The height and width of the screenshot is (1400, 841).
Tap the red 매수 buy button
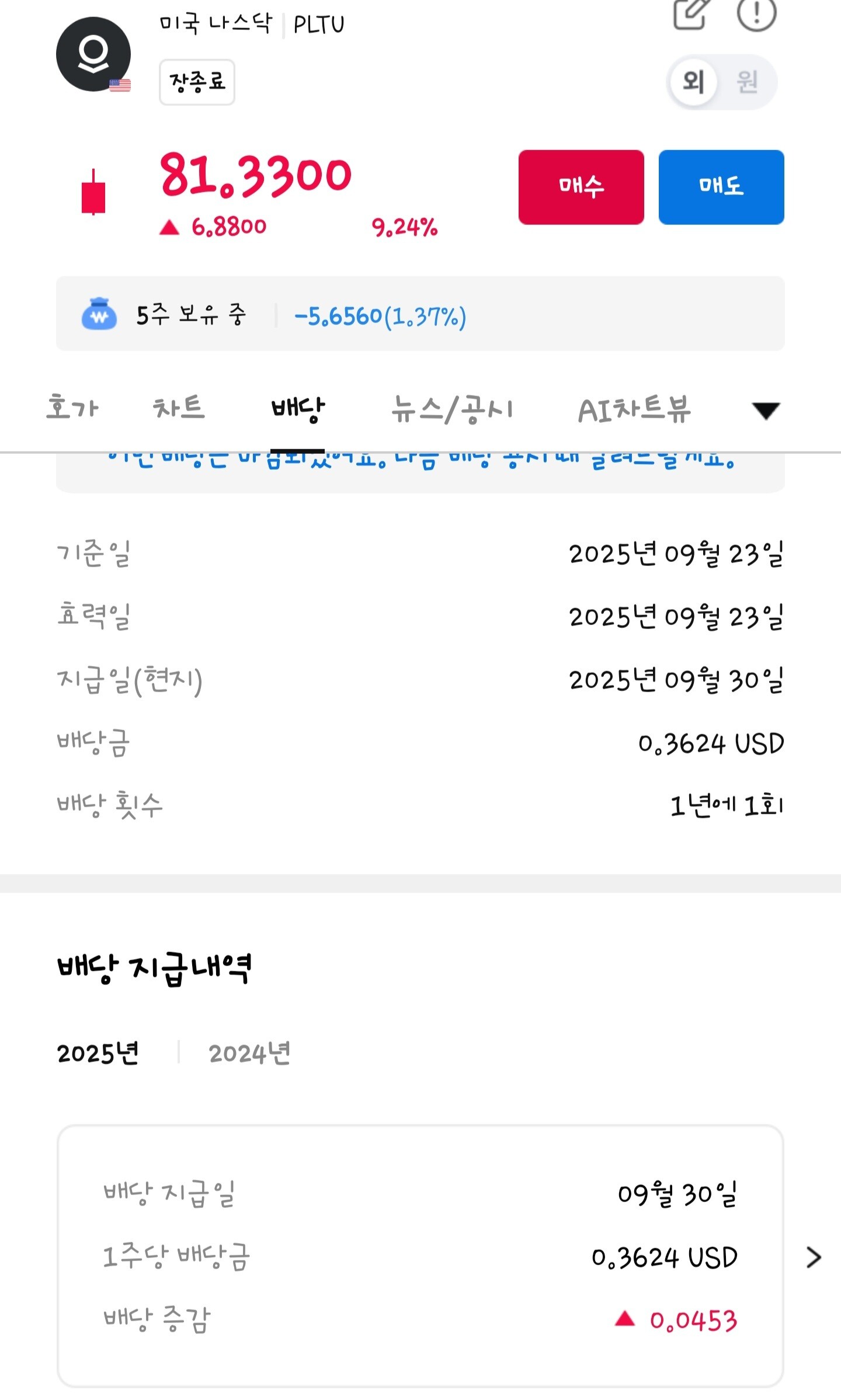581,187
